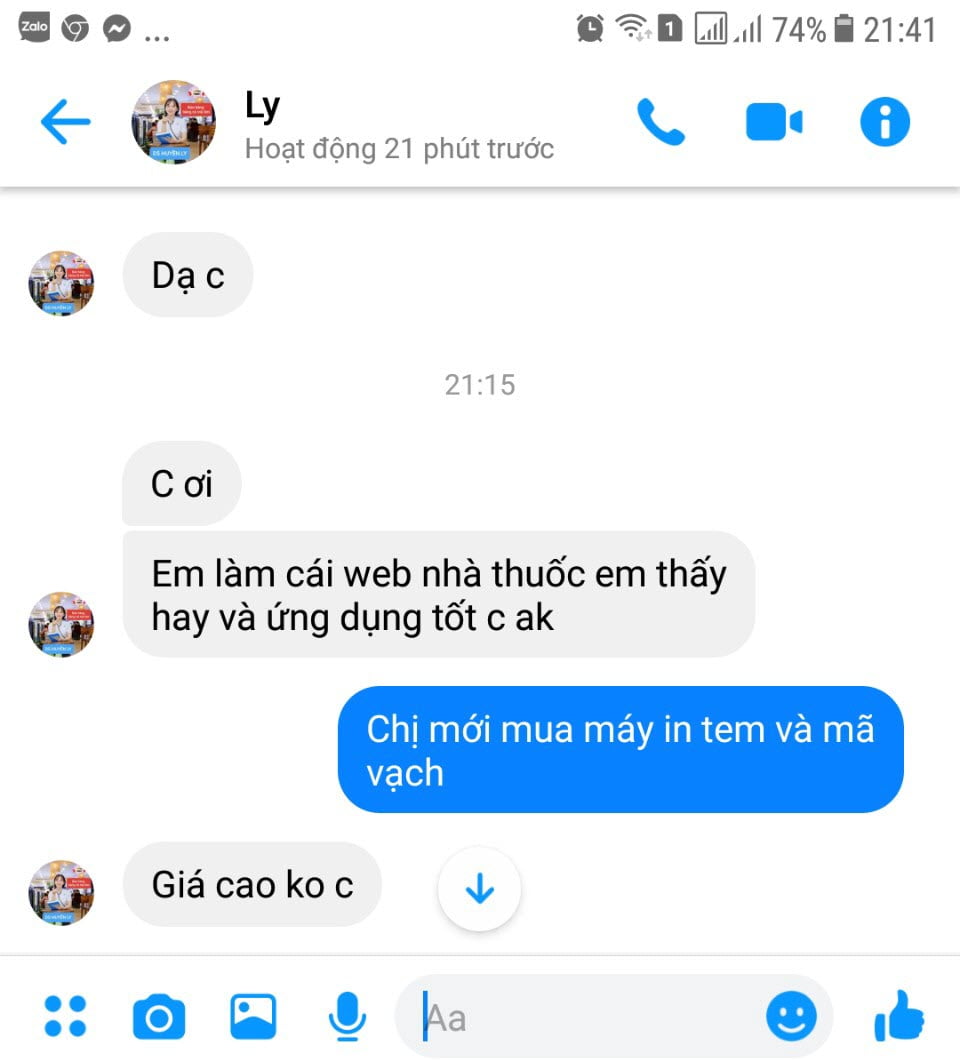This screenshot has height=1060, width=960.
Task: Open Ly's profile picture in header
Action: pyautogui.click(x=174, y=122)
